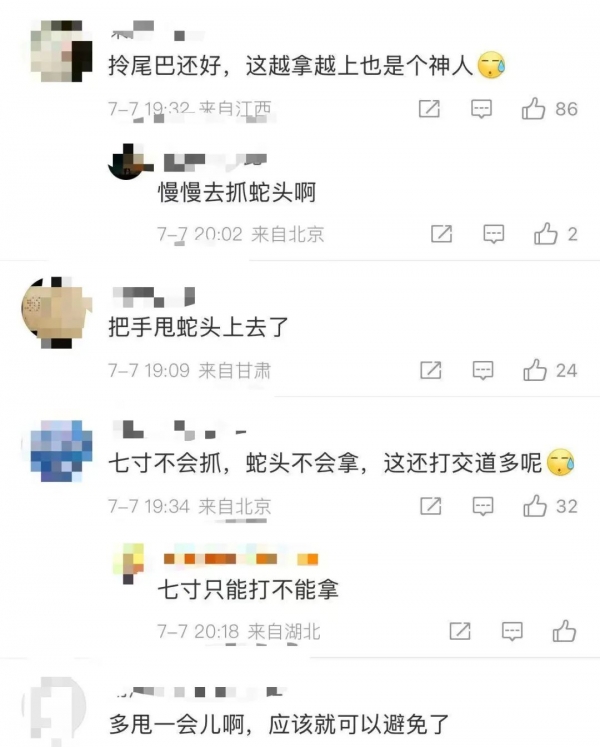
Task: Reply to 七寸只能打不能拿
Action: pyautogui.click(x=512, y=631)
